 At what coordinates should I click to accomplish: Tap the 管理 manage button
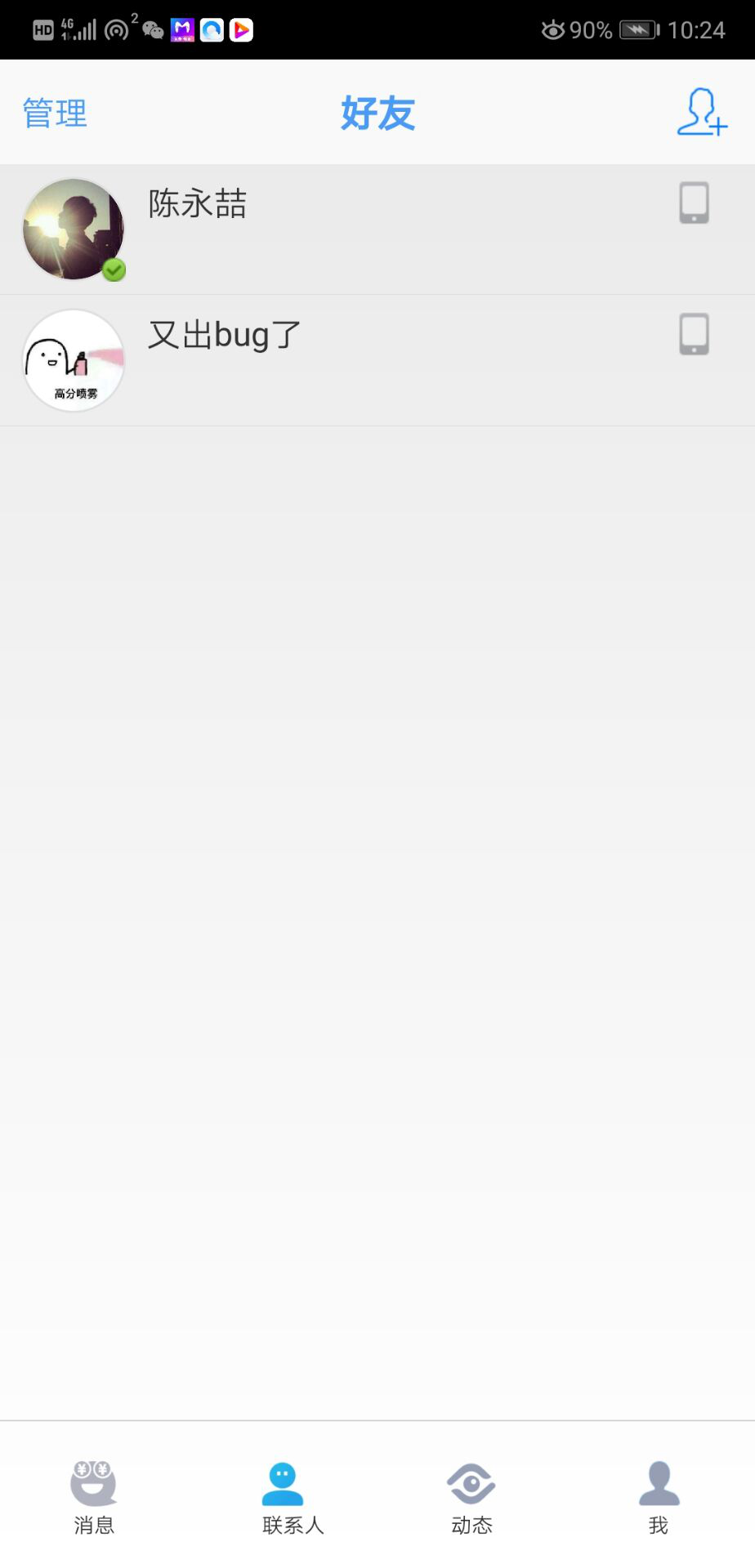(x=55, y=113)
